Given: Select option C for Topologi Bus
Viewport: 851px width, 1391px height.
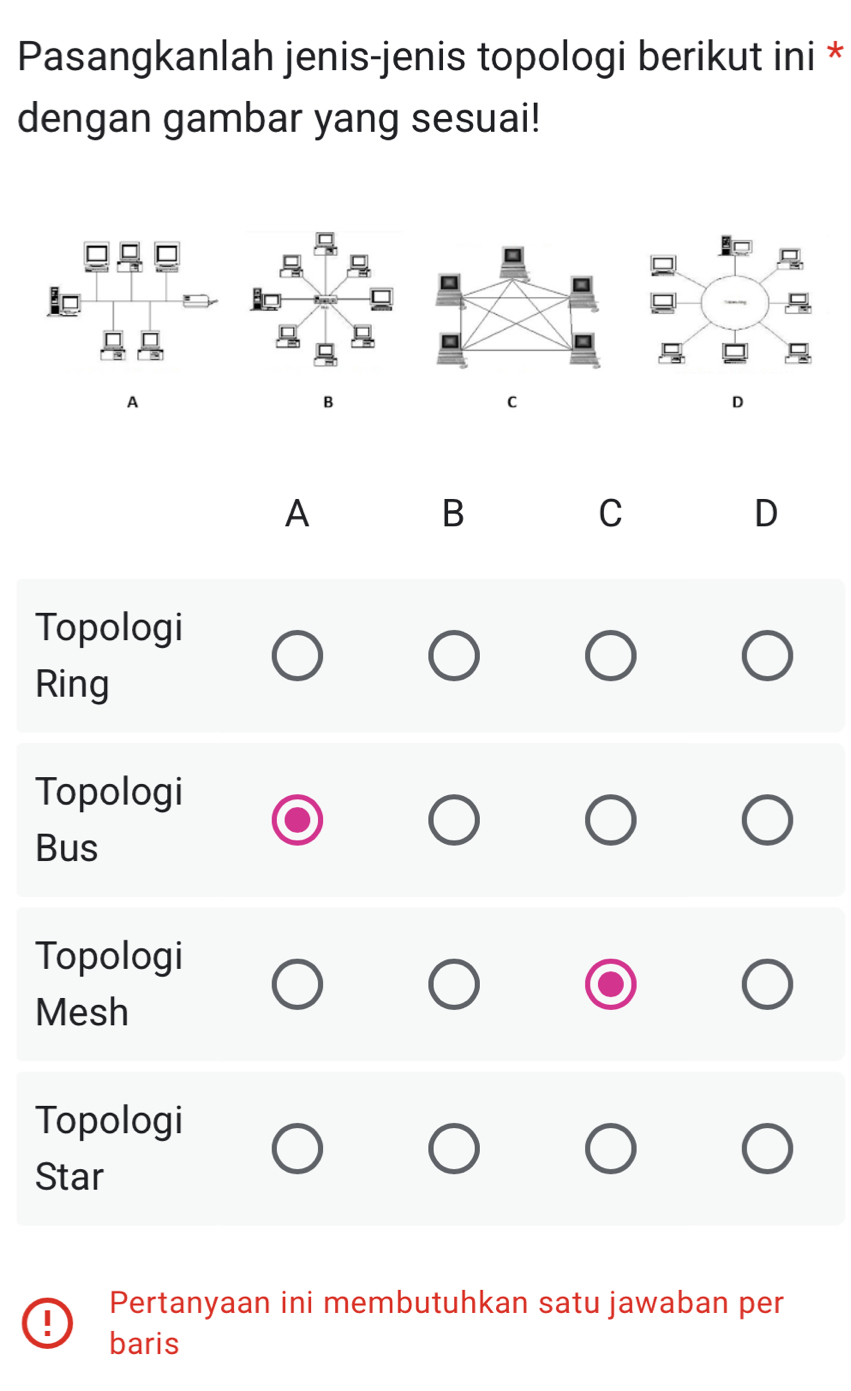Looking at the screenshot, I should (610, 820).
